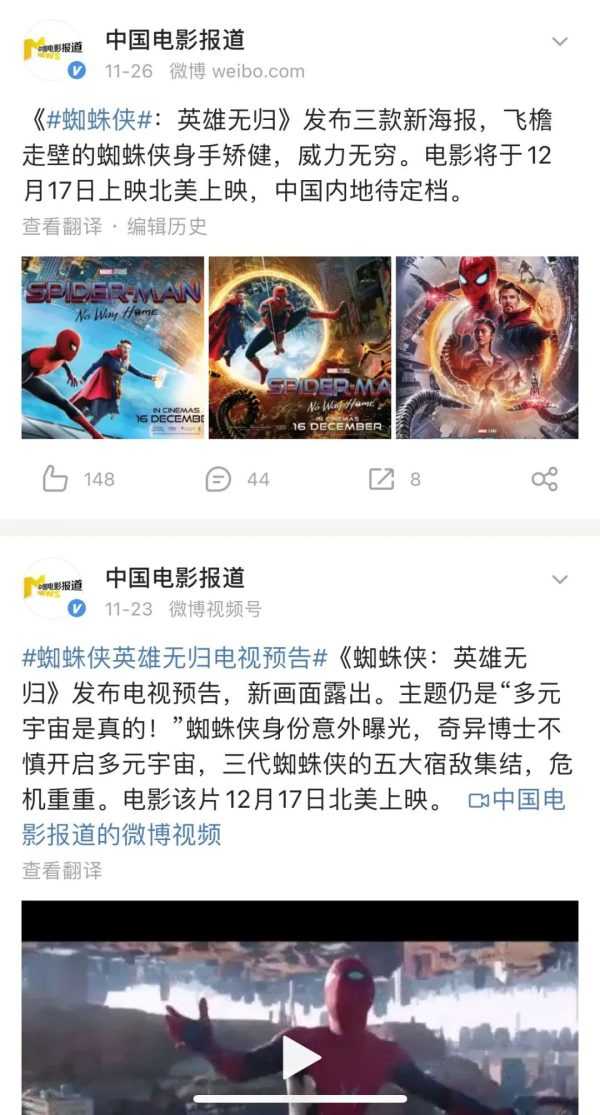Repost the 11-26 poster post
The width and height of the screenshot is (600, 1115).
click(x=382, y=479)
